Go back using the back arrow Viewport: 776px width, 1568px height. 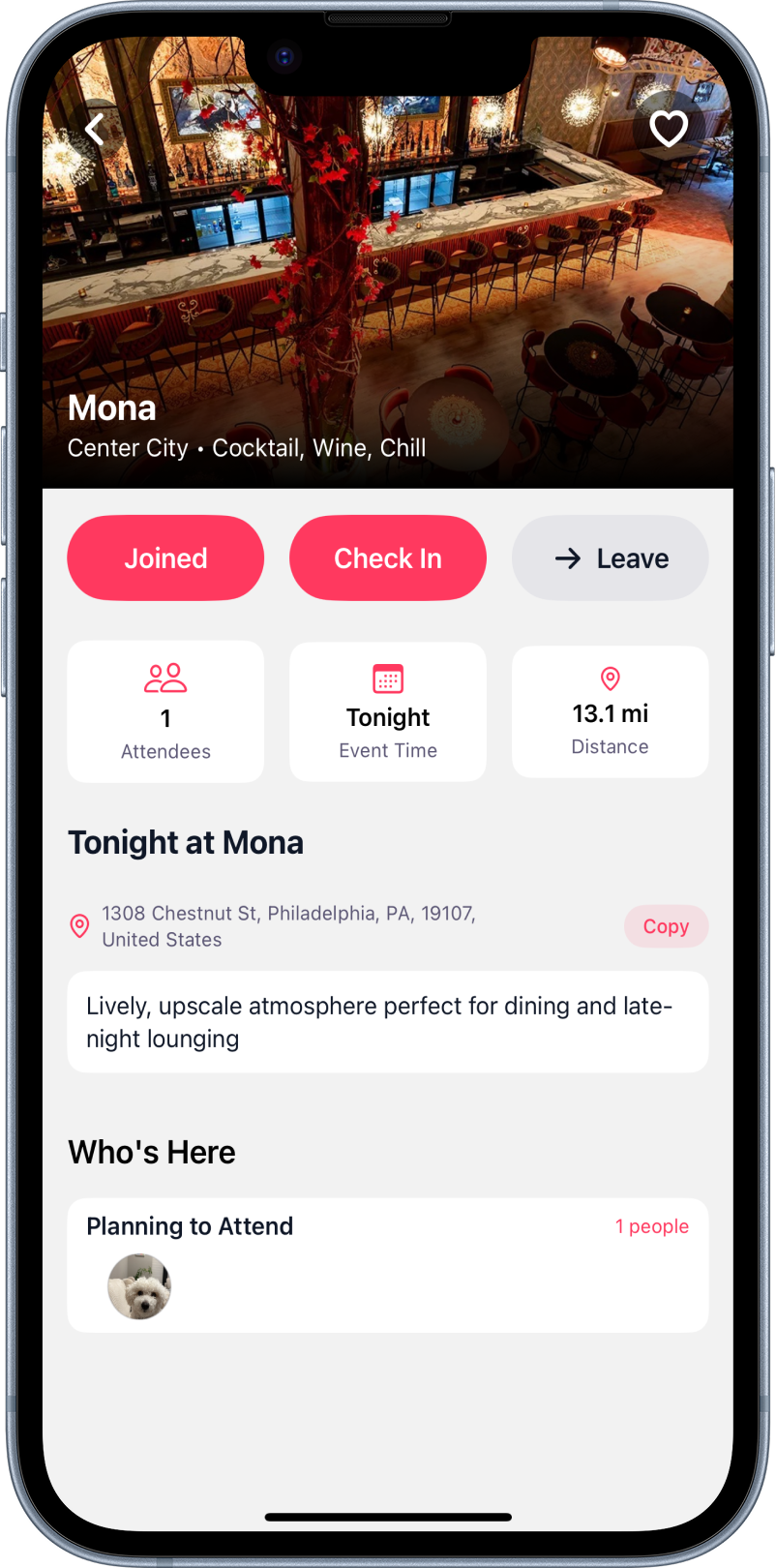pos(95,129)
